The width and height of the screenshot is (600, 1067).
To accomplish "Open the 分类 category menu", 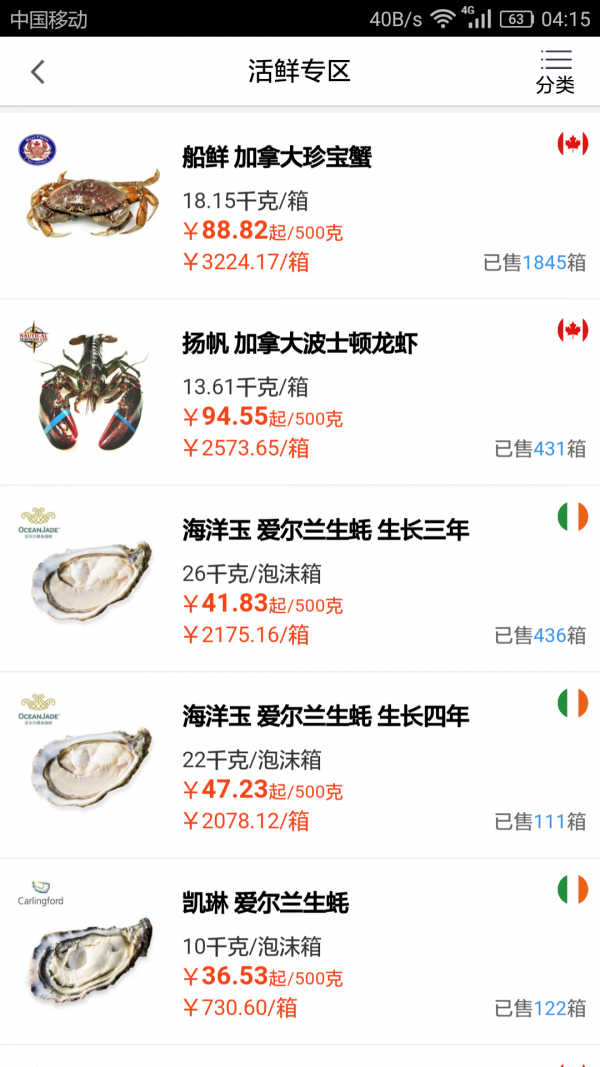I will [x=555, y=72].
